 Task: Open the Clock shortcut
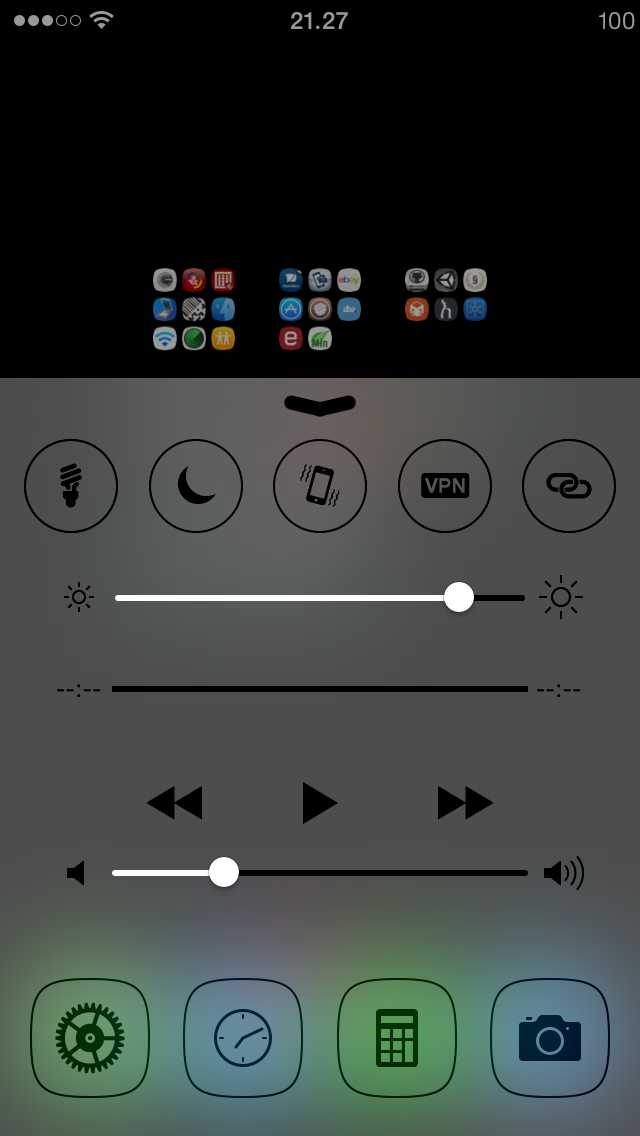pyautogui.click(x=243, y=1038)
